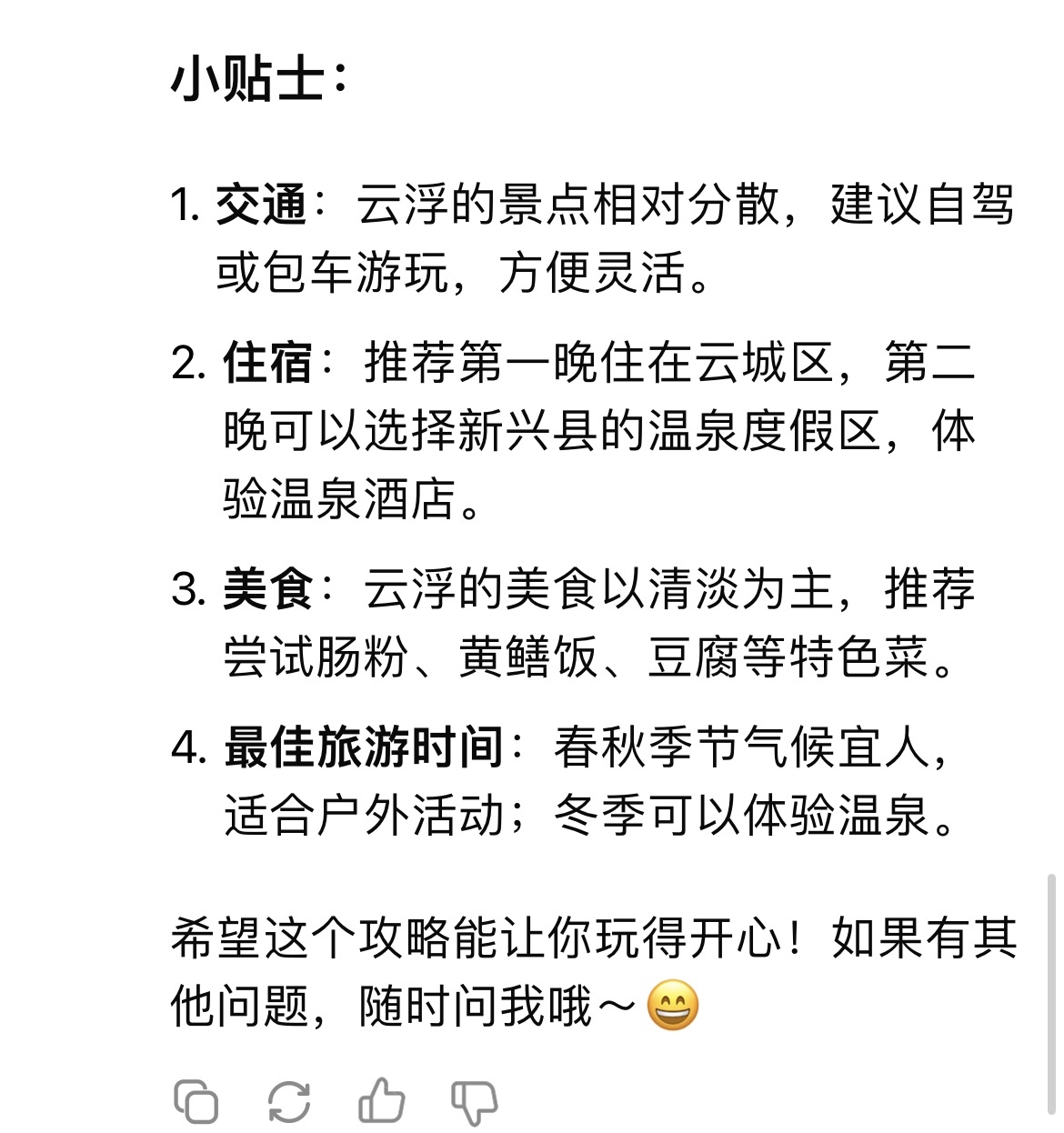Give the reply a thumbs up
Viewport: 1064px width, 1133px height.
point(382,1100)
